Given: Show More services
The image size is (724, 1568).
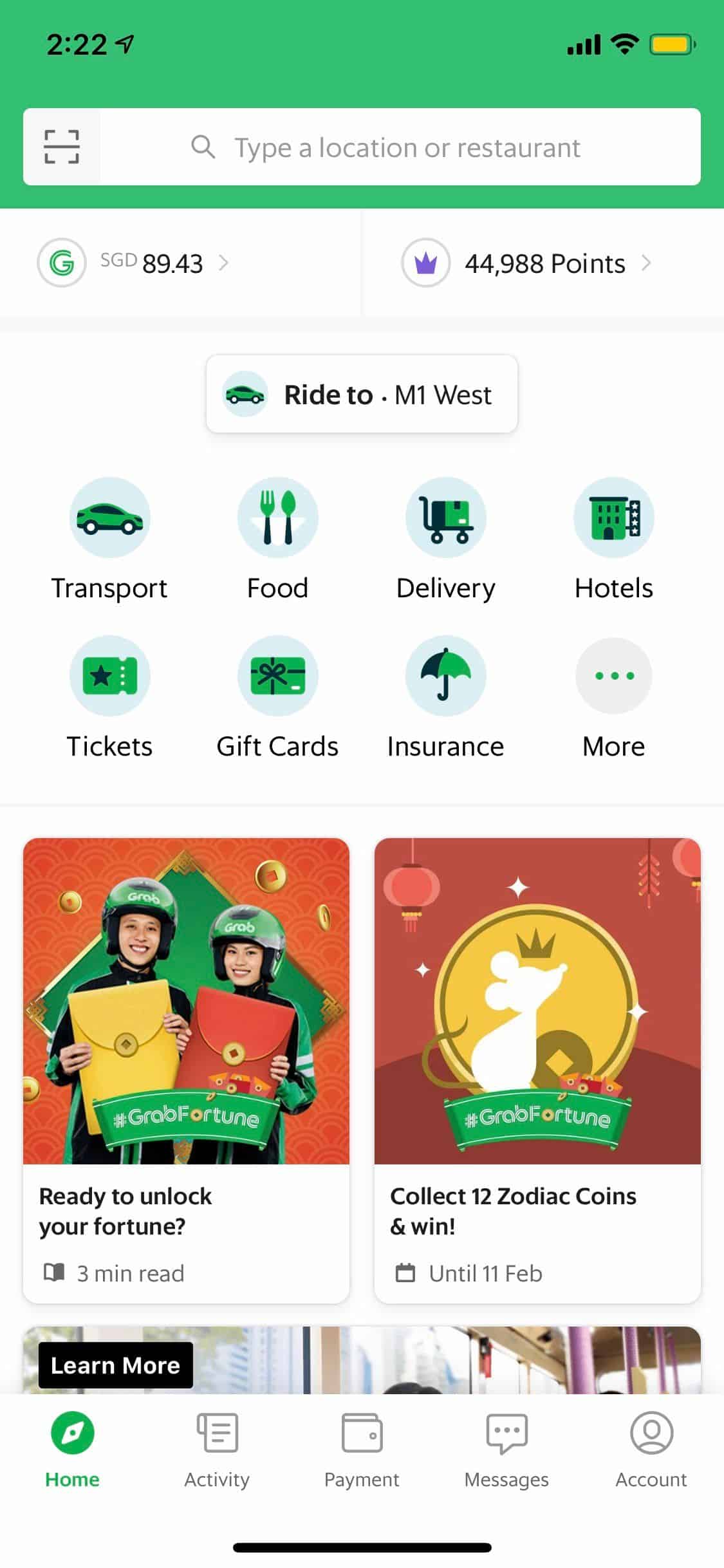Looking at the screenshot, I should [613, 698].
